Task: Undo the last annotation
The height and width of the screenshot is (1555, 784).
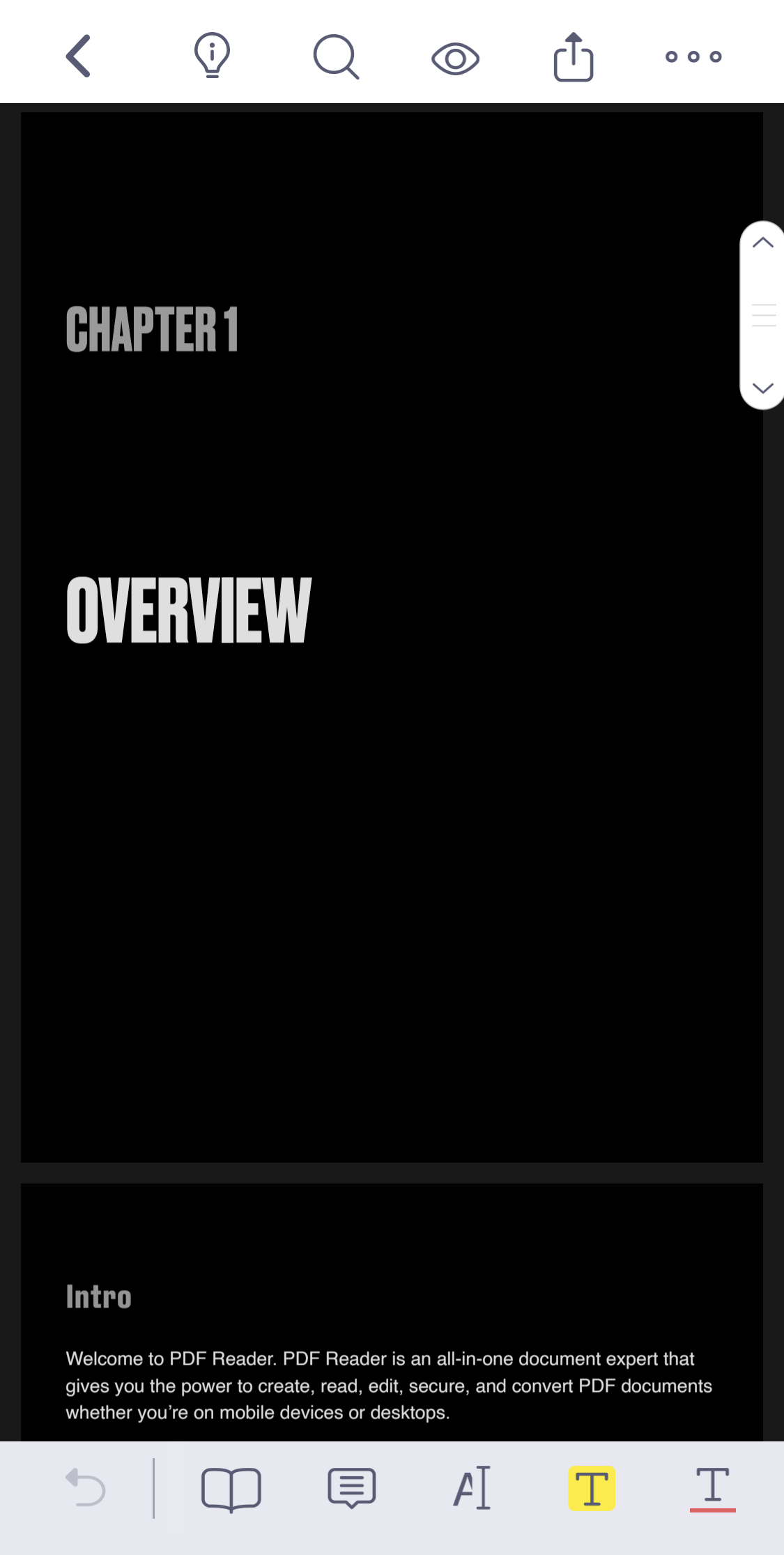Action: coord(85,1487)
